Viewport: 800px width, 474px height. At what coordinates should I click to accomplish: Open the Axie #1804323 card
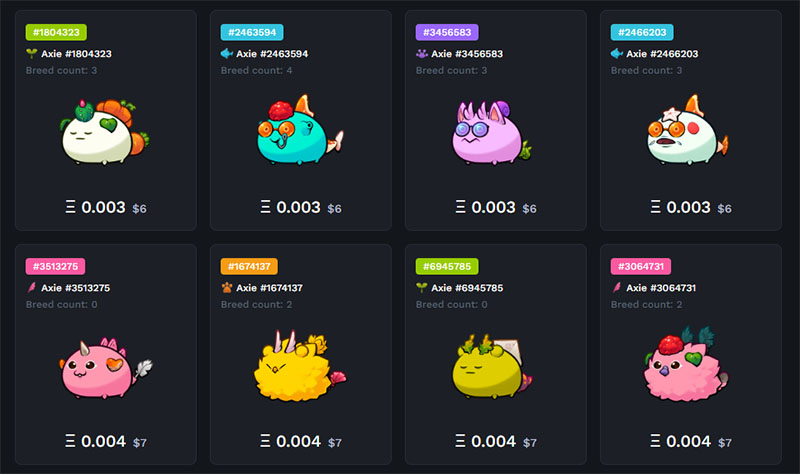click(103, 130)
